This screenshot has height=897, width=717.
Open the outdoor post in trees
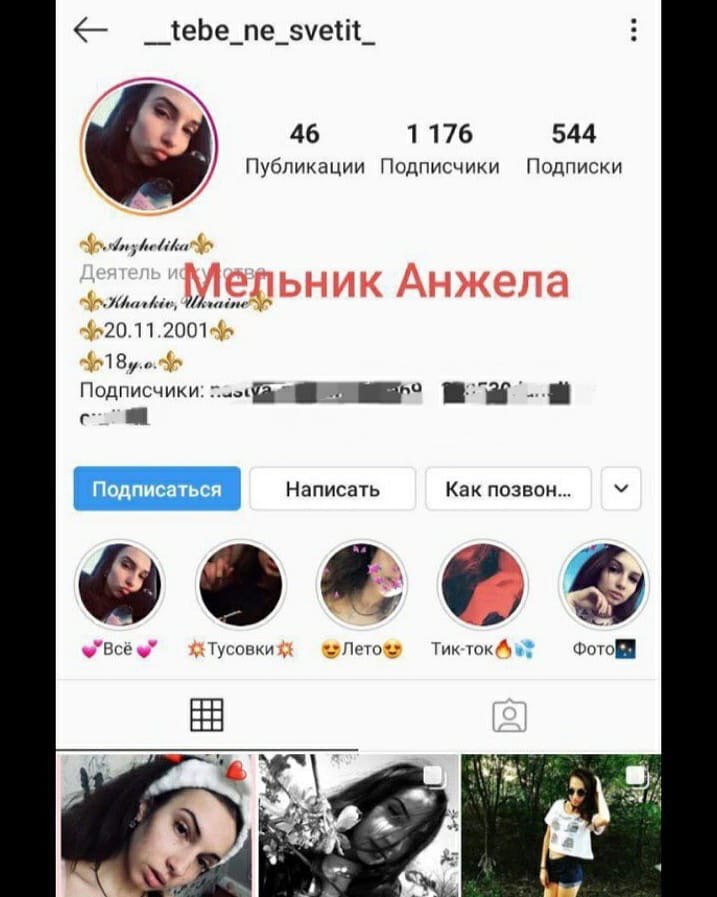(561, 825)
